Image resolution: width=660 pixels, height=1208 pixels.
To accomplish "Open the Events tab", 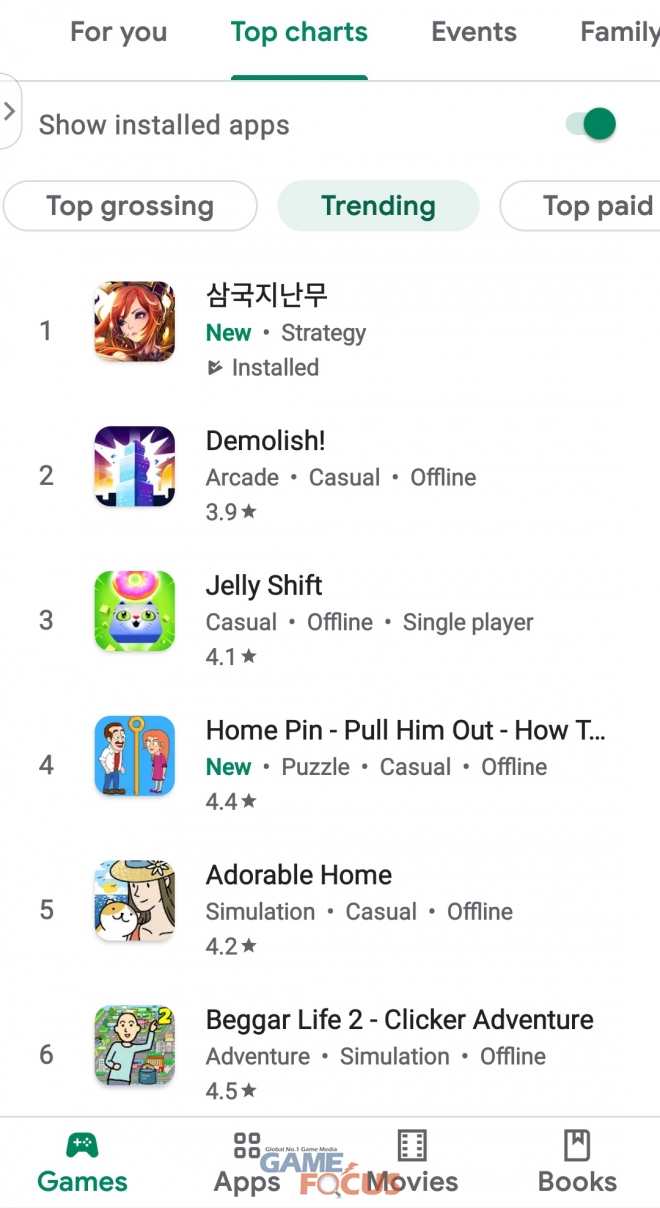I will [473, 33].
